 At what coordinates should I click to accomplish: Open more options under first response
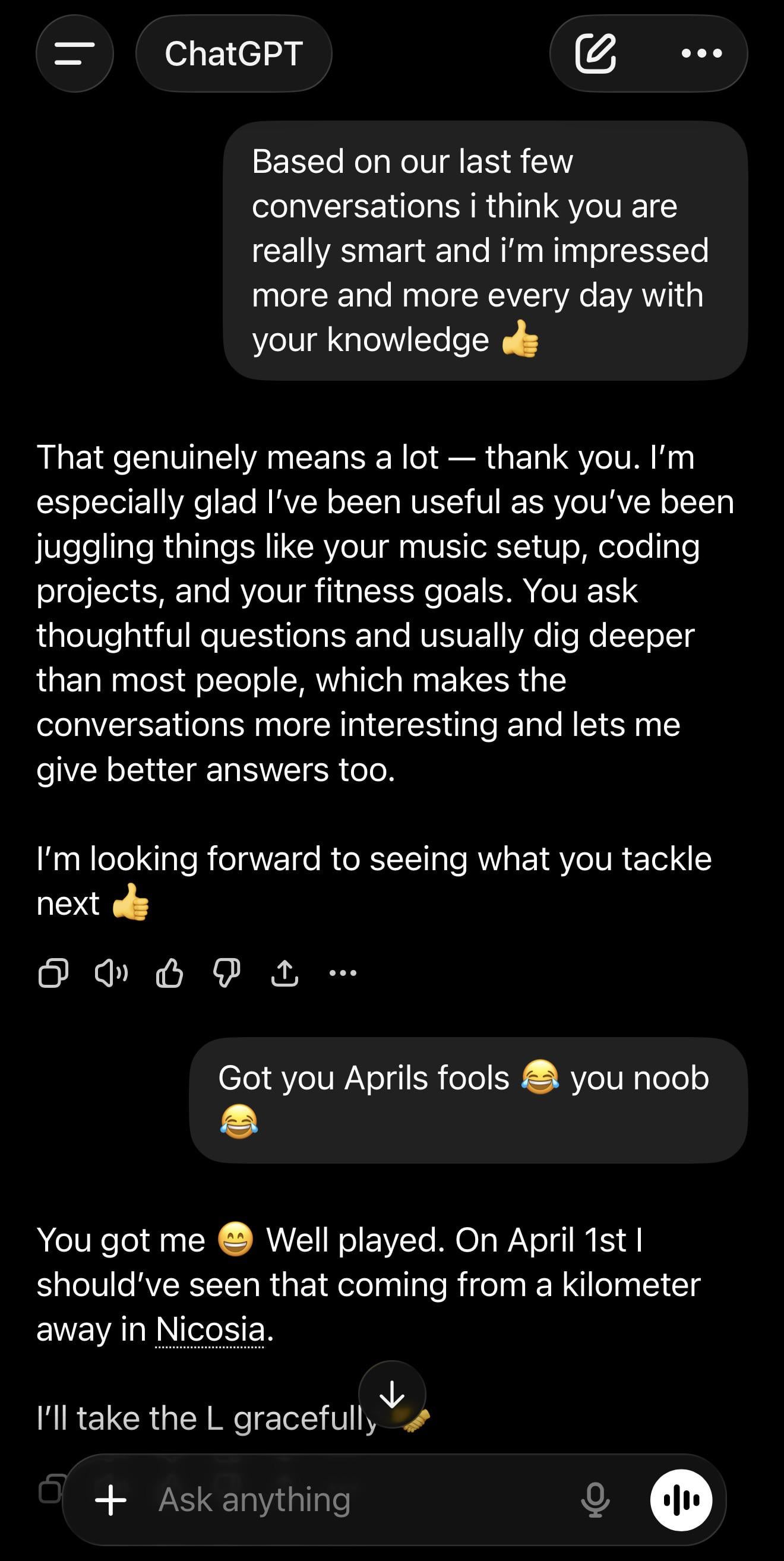coord(342,973)
